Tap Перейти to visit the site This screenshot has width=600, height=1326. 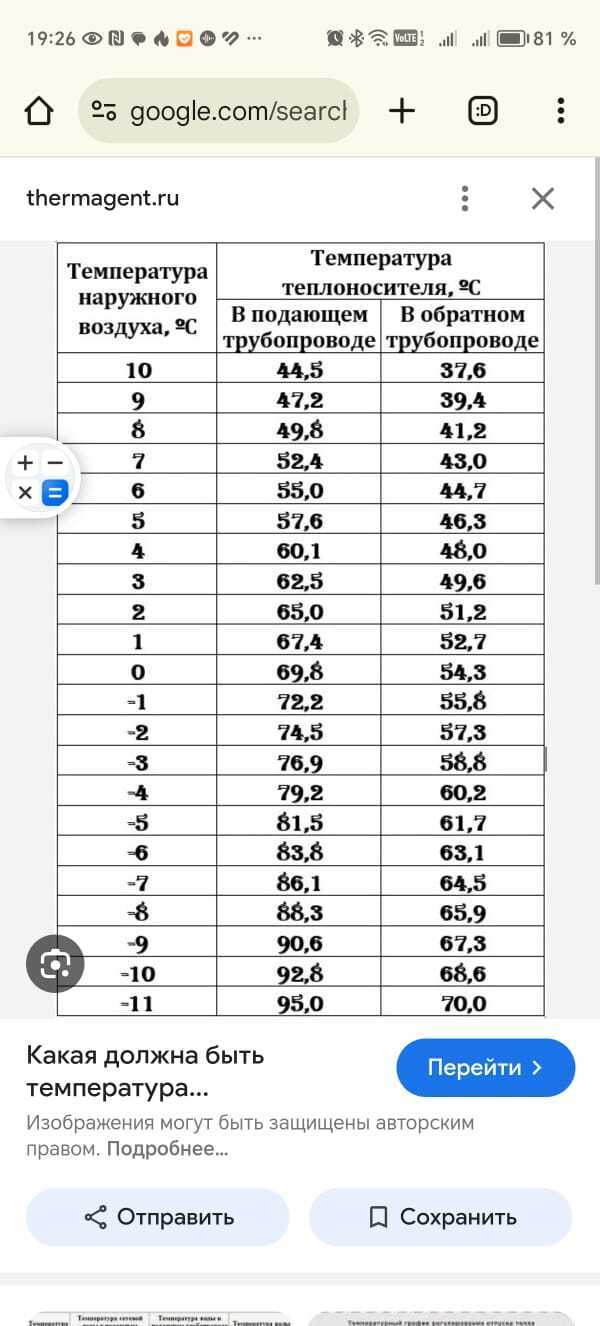tap(486, 1068)
